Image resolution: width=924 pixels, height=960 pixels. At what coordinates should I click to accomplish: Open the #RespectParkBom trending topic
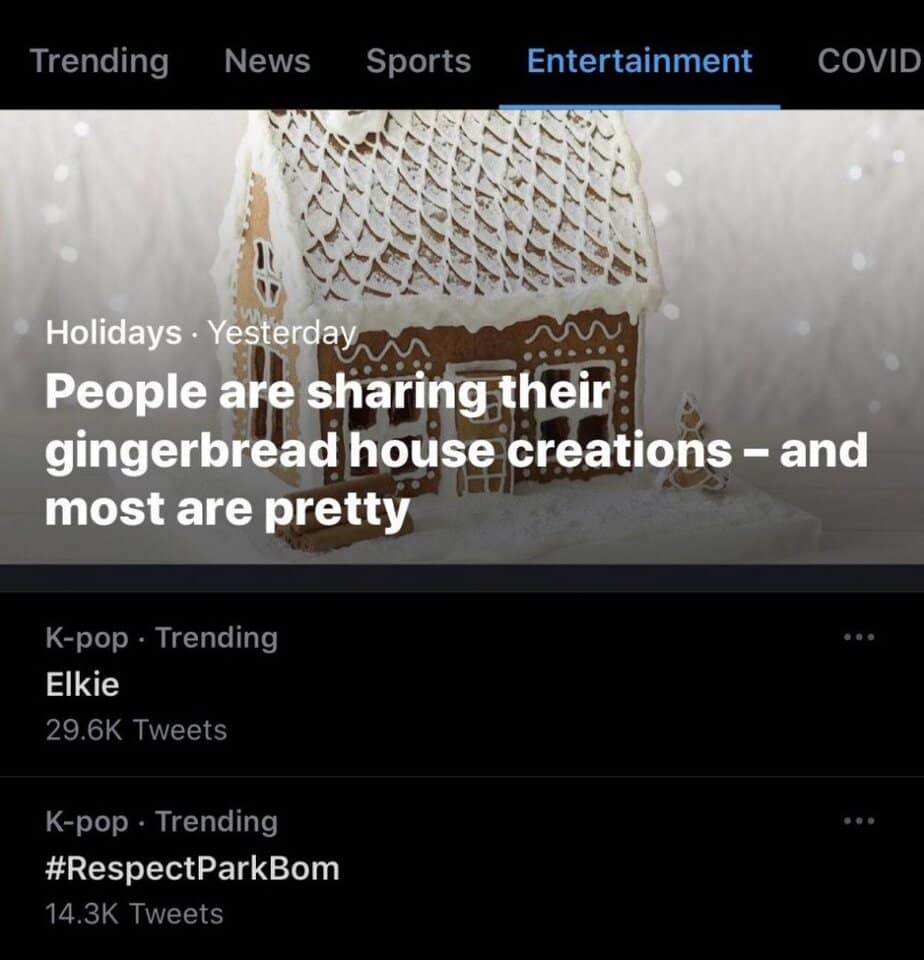coord(193,868)
